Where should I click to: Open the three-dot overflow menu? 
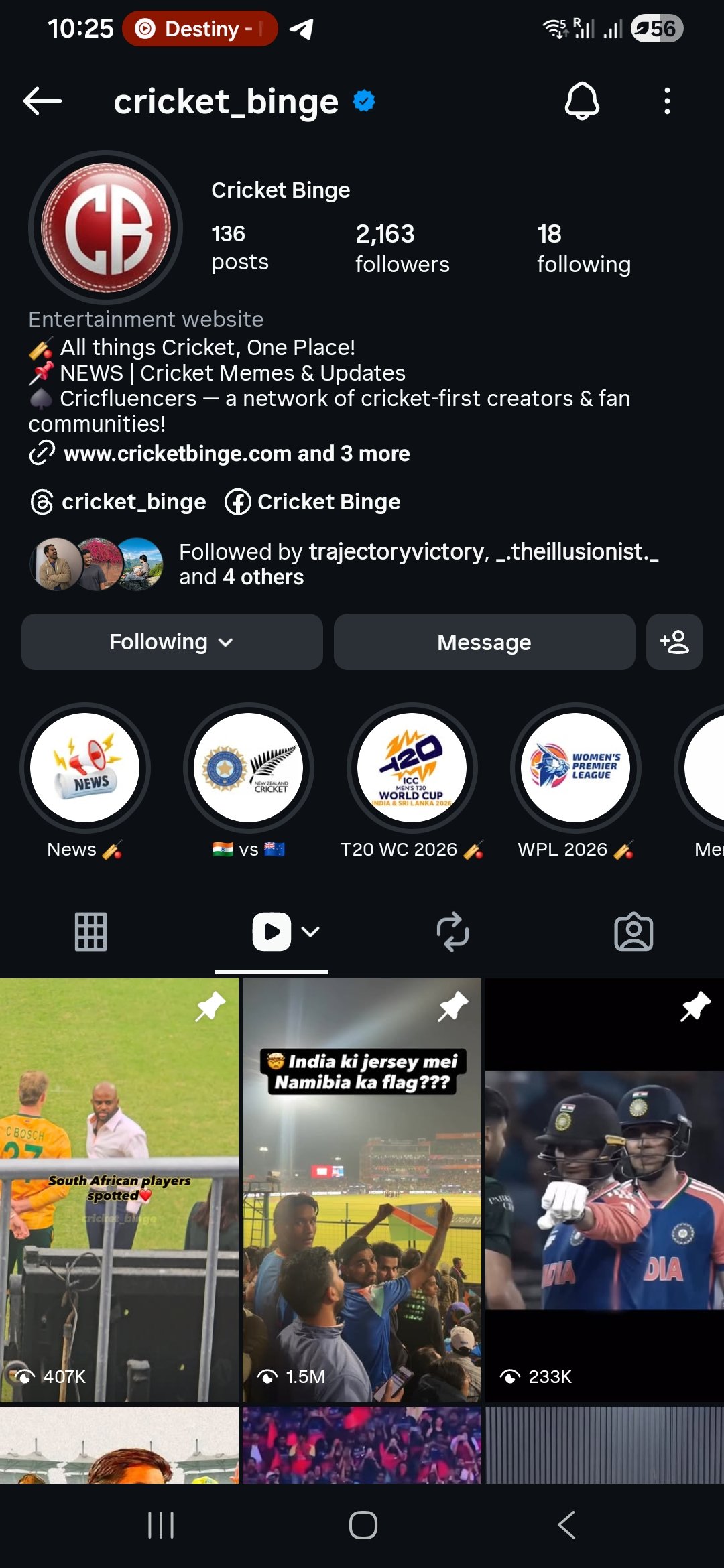click(666, 101)
